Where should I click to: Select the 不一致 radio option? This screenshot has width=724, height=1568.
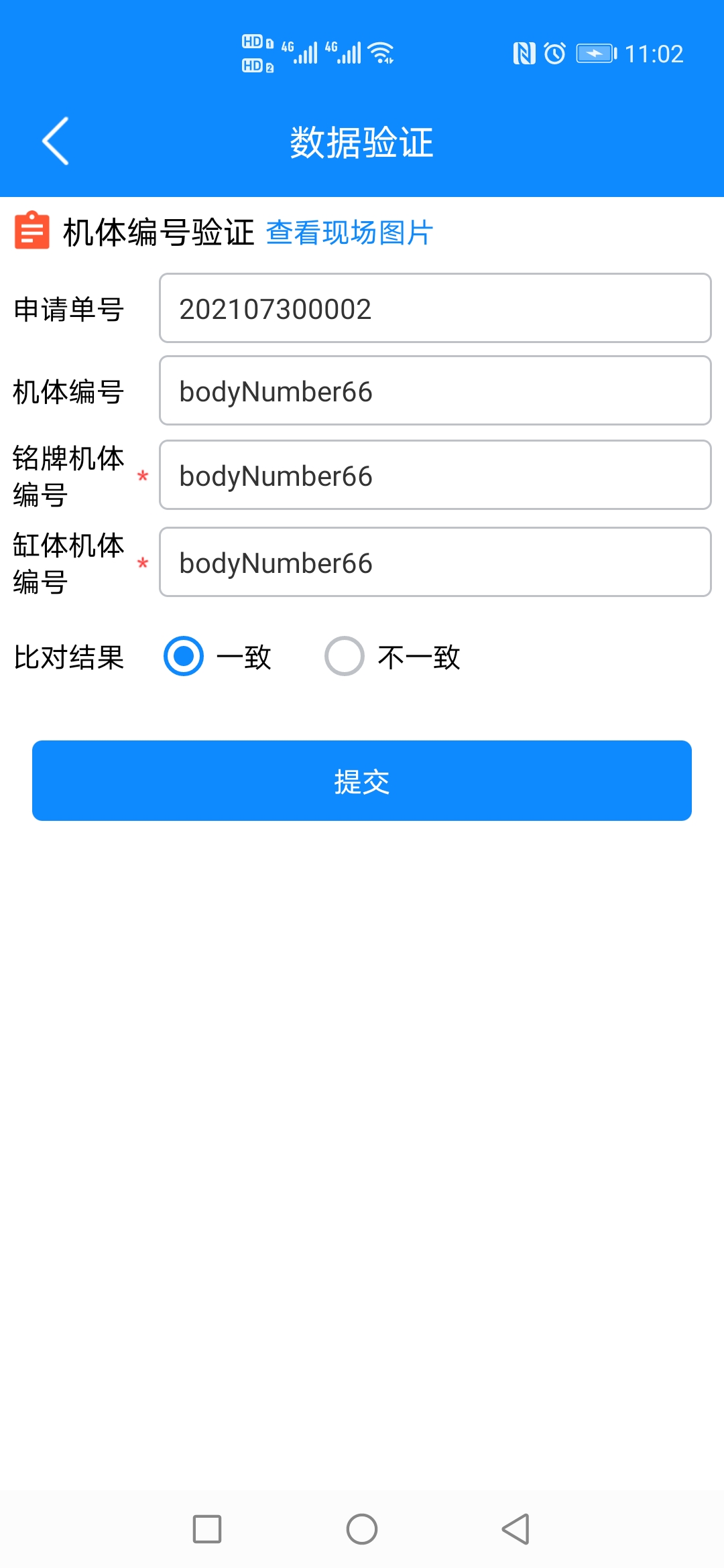coord(345,657)
